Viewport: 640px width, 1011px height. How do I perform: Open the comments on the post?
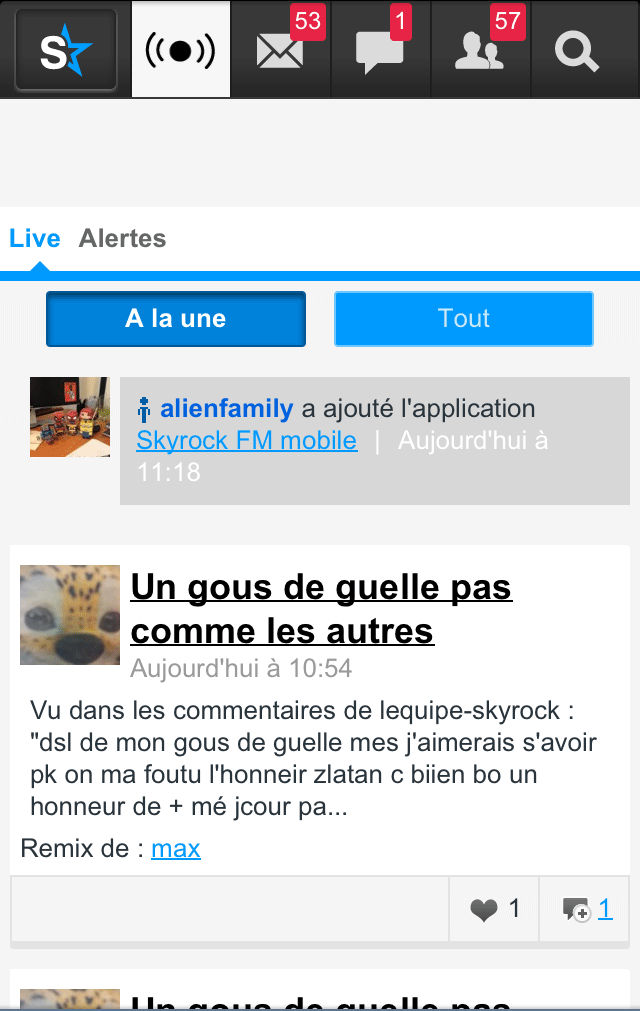[588, 909]
